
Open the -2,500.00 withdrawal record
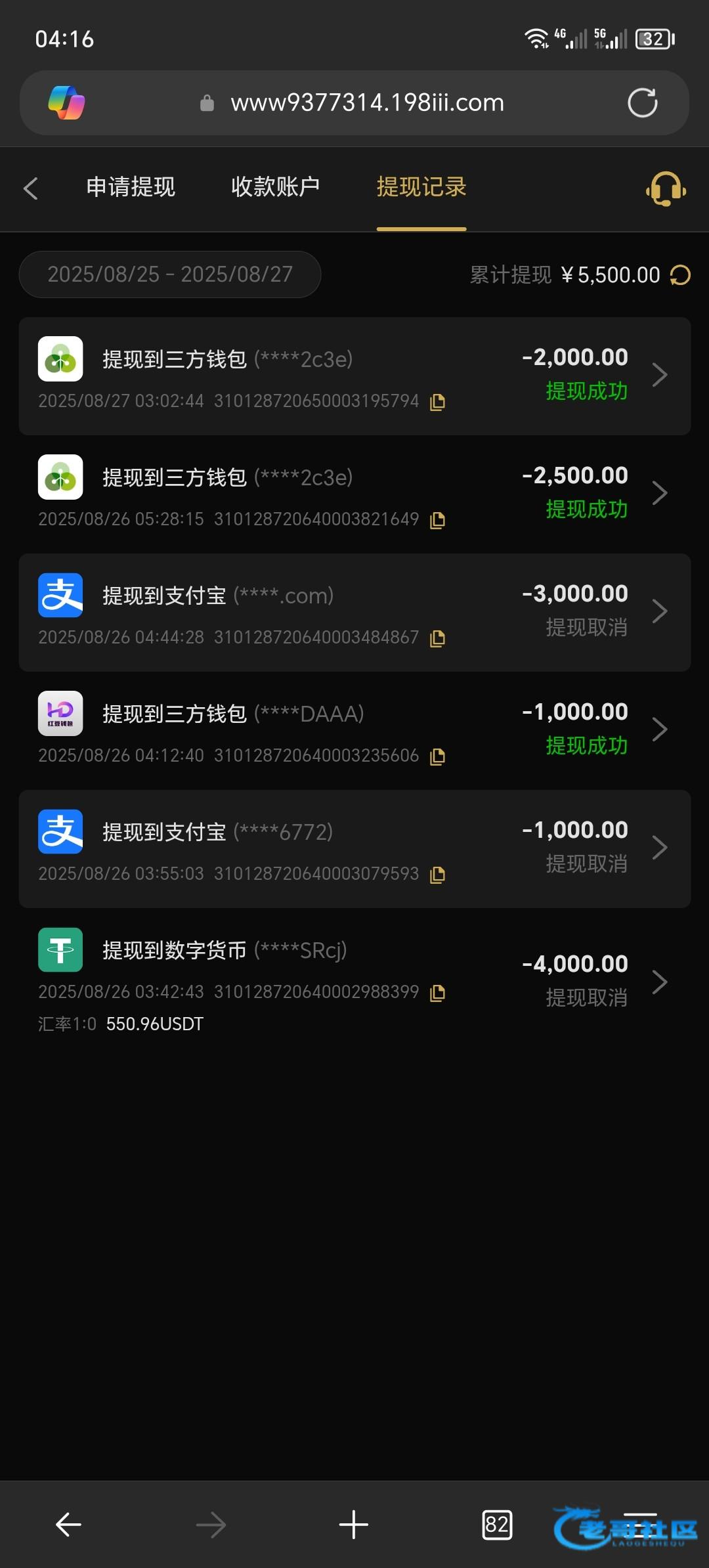click(354, 494)
